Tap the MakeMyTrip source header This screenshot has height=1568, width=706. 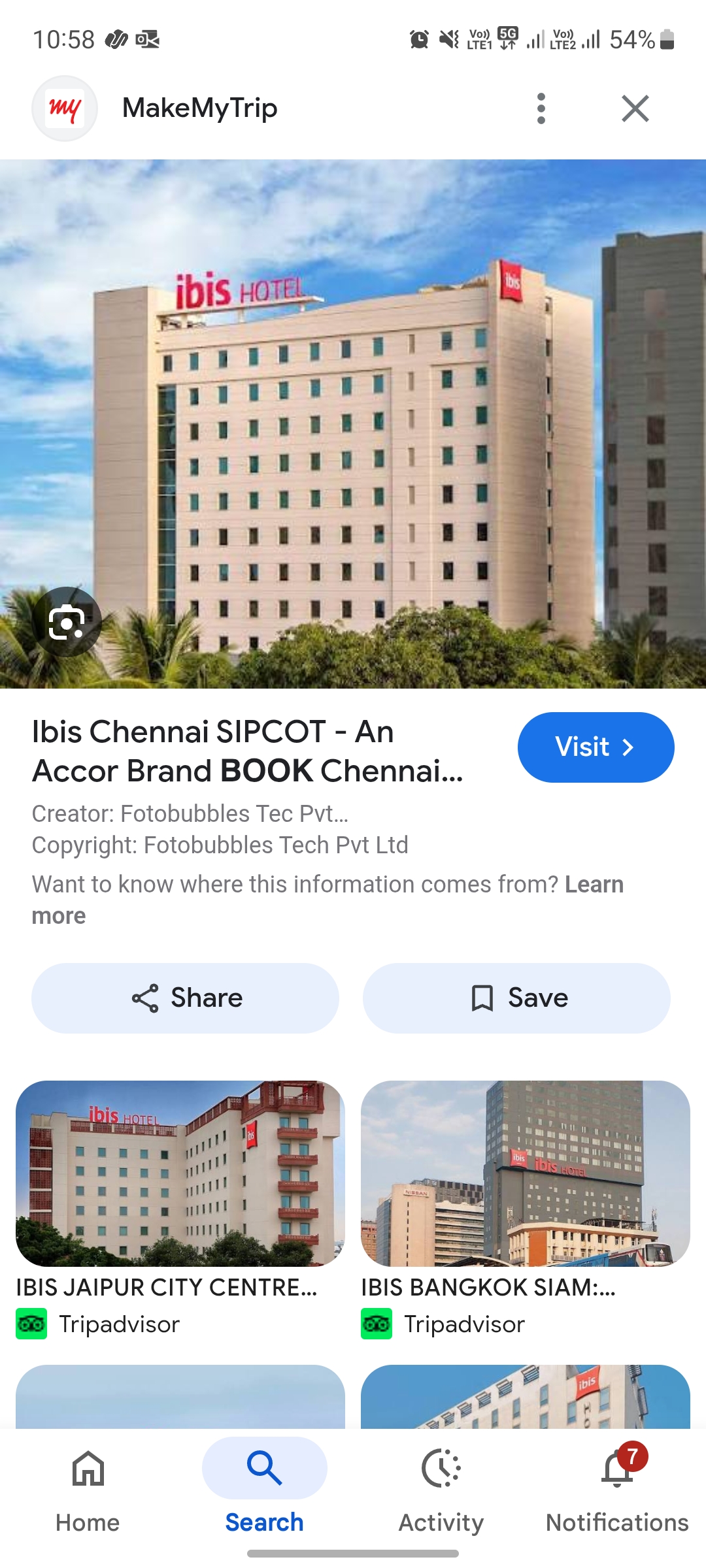click(x=199, y=108)
